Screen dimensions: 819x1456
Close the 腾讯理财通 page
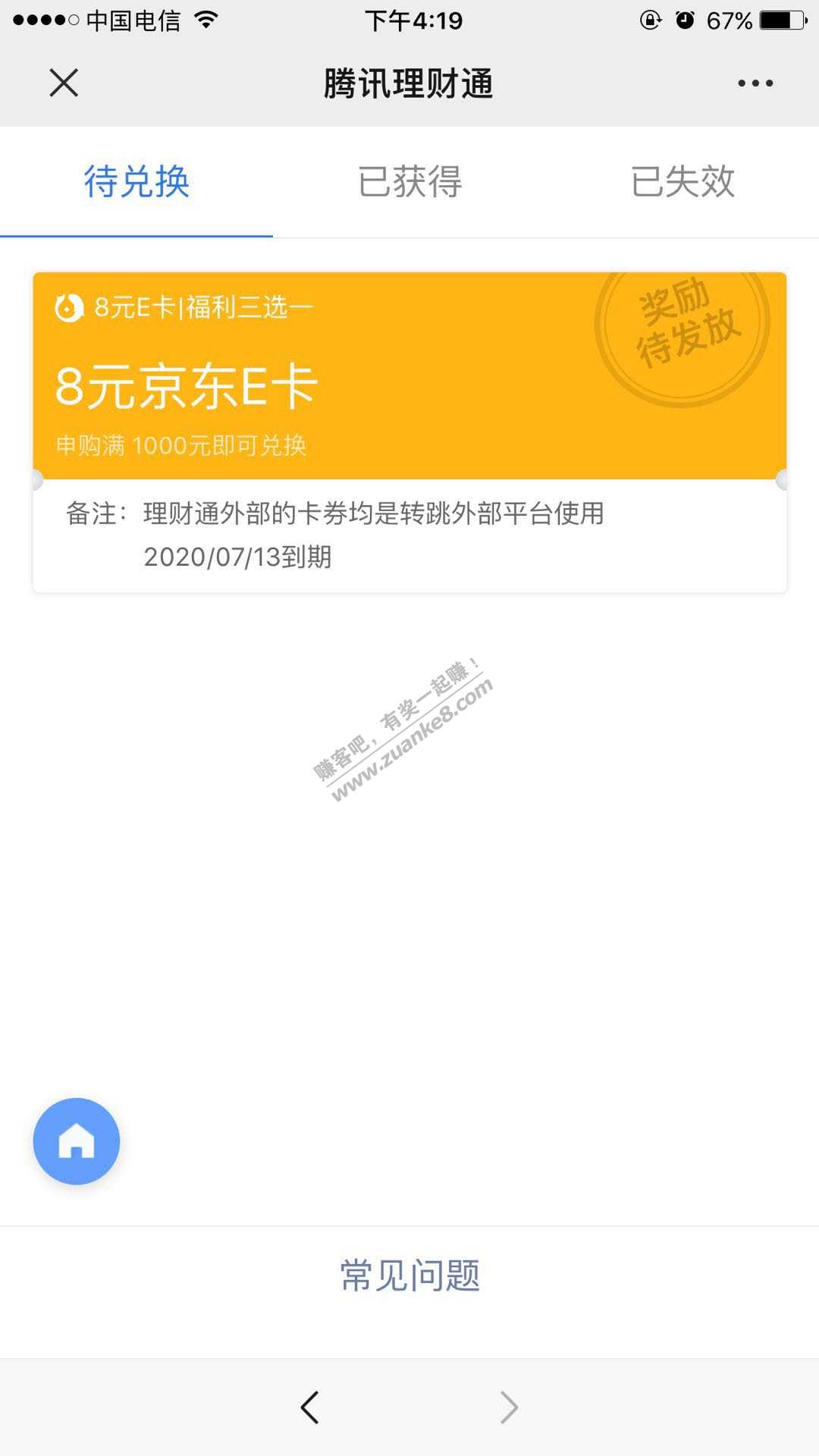(x=64, y=83)
